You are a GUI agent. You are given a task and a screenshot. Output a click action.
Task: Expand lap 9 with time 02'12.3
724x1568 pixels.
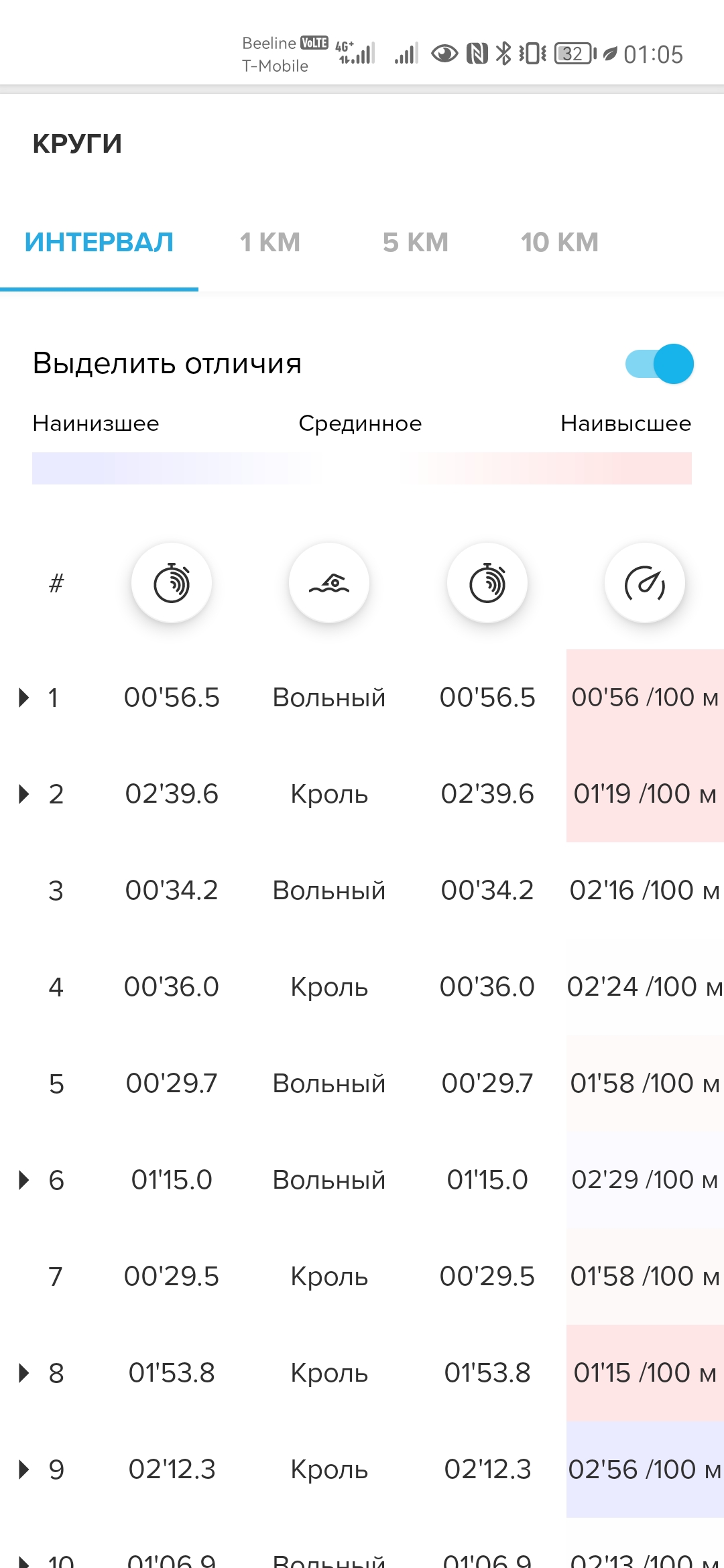pyautogui.click(x=24, y=1469)
